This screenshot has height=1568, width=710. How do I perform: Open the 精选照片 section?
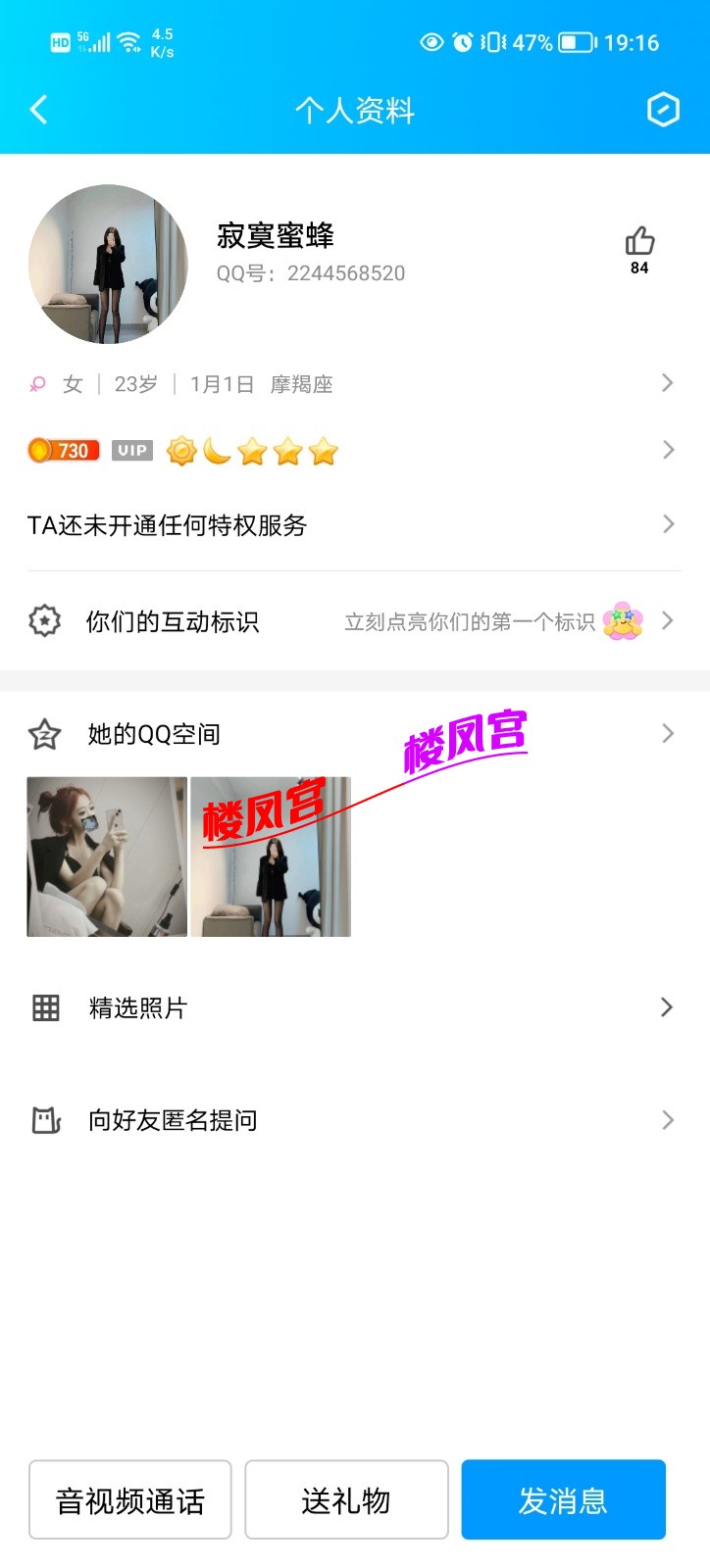(x=667, y=1007)
